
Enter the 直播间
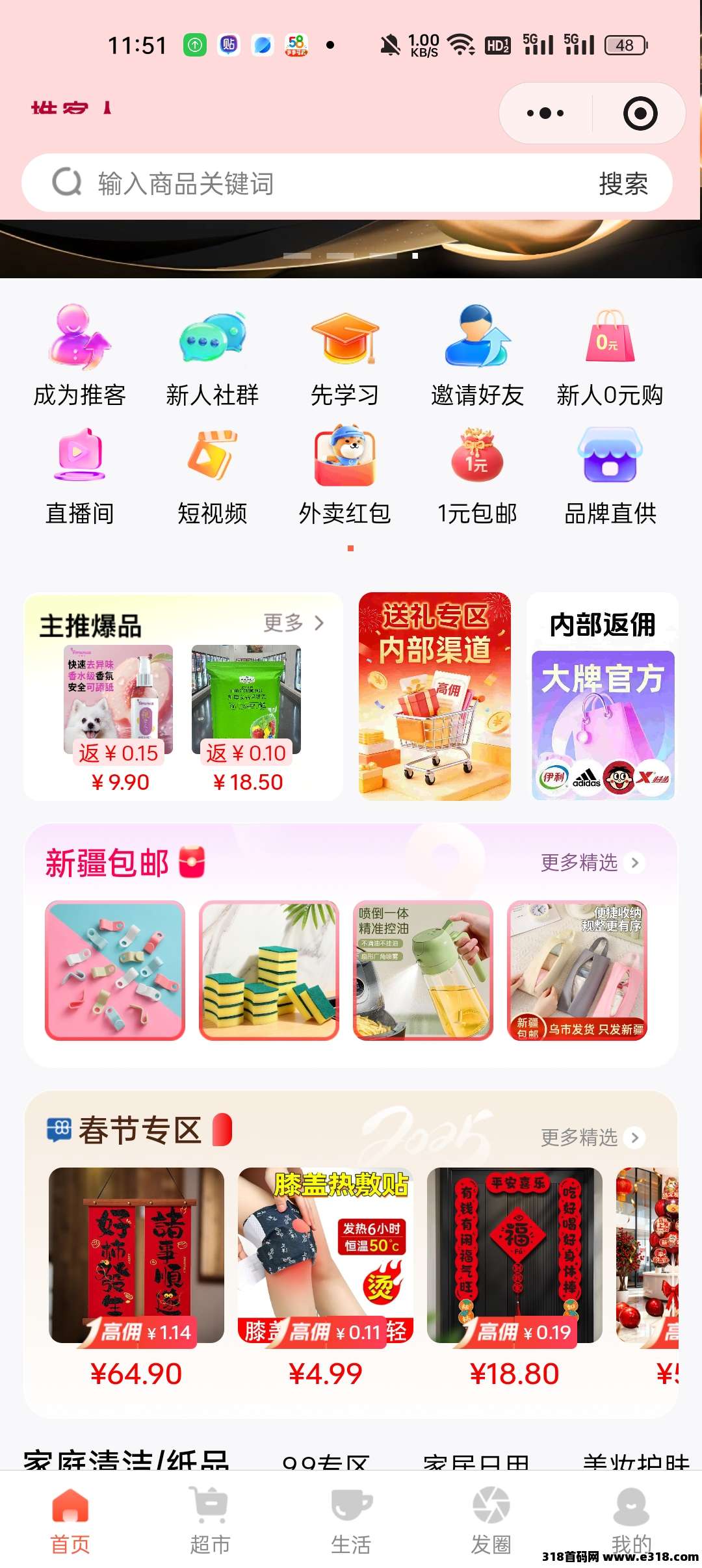pos(79,476)
